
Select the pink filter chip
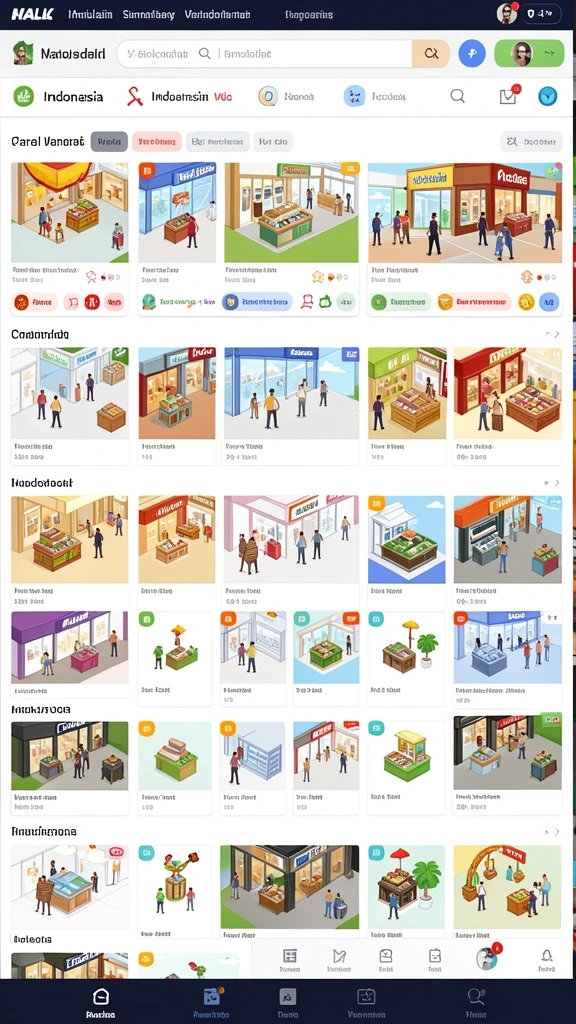coord(156,142)
